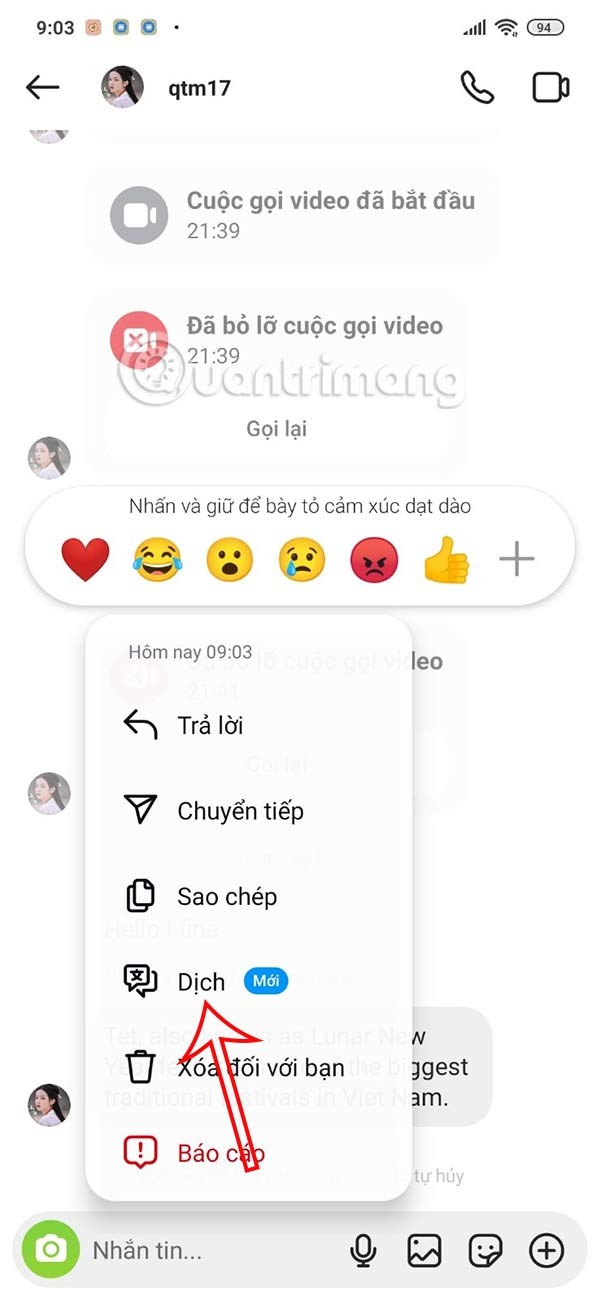The height and width of the screenshot is (1300, 600).
Task: React with the red heart emoji
Action: pos(85,560)
